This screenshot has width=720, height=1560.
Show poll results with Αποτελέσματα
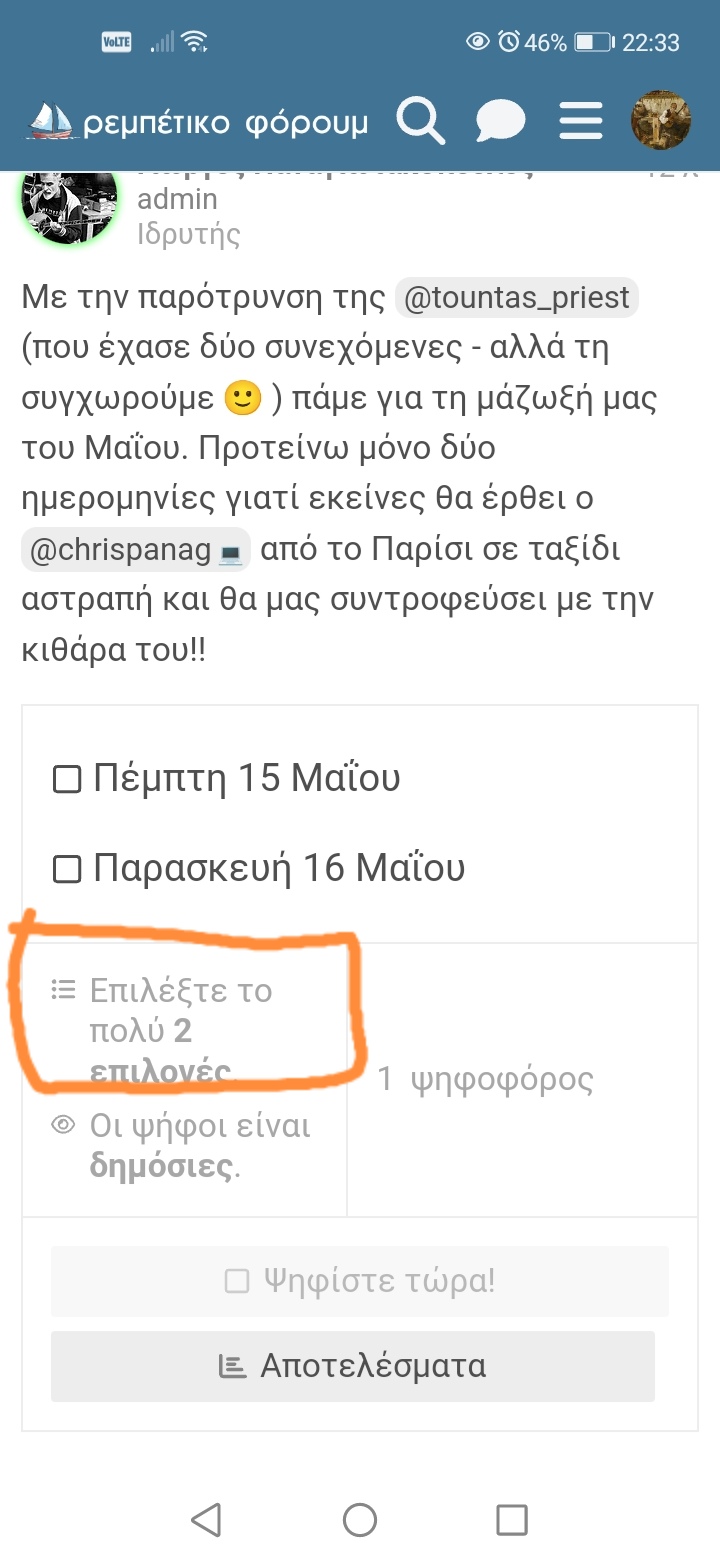(353, 1366)
